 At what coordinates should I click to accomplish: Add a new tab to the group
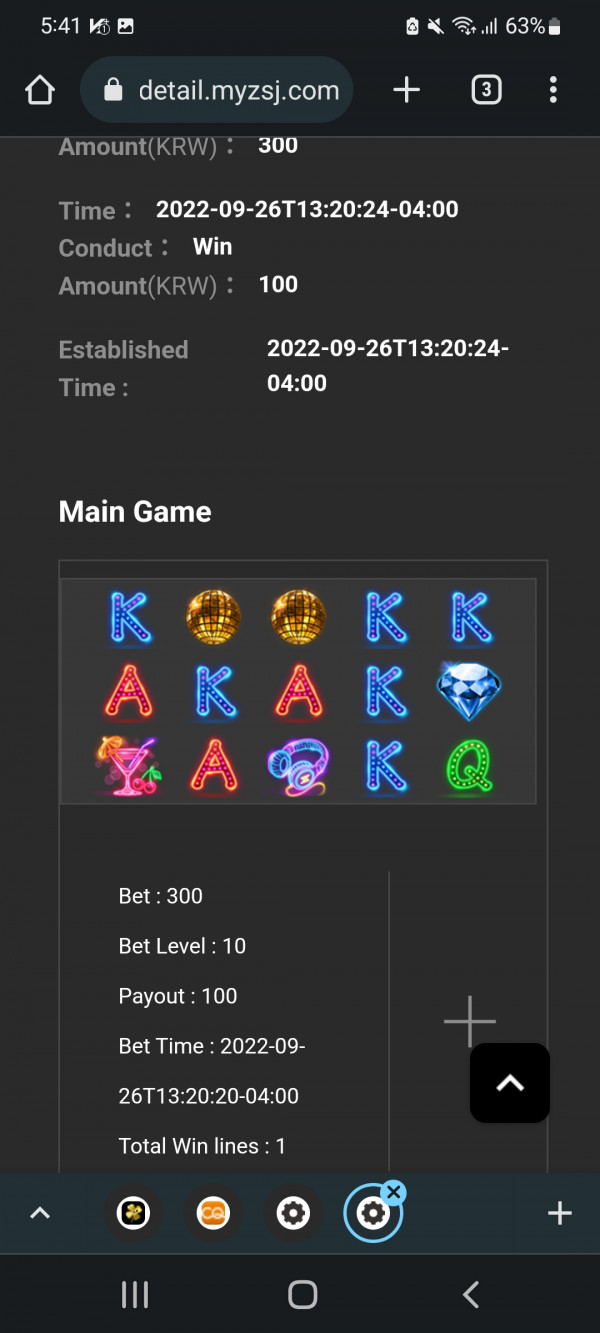[x=559, y=1214]
